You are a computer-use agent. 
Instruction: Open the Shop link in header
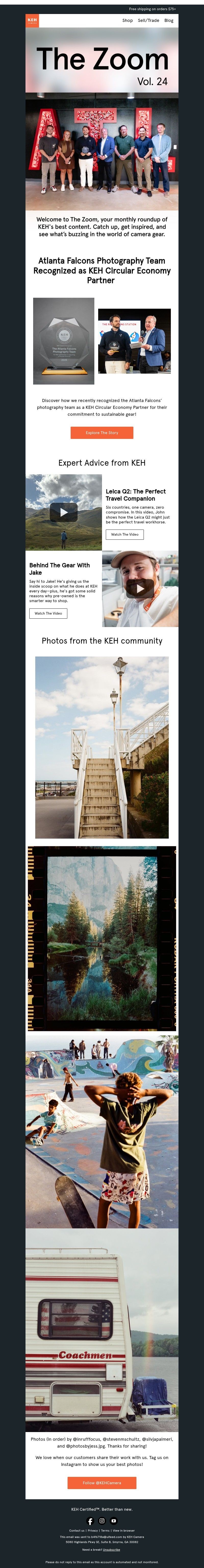[127, 20]
